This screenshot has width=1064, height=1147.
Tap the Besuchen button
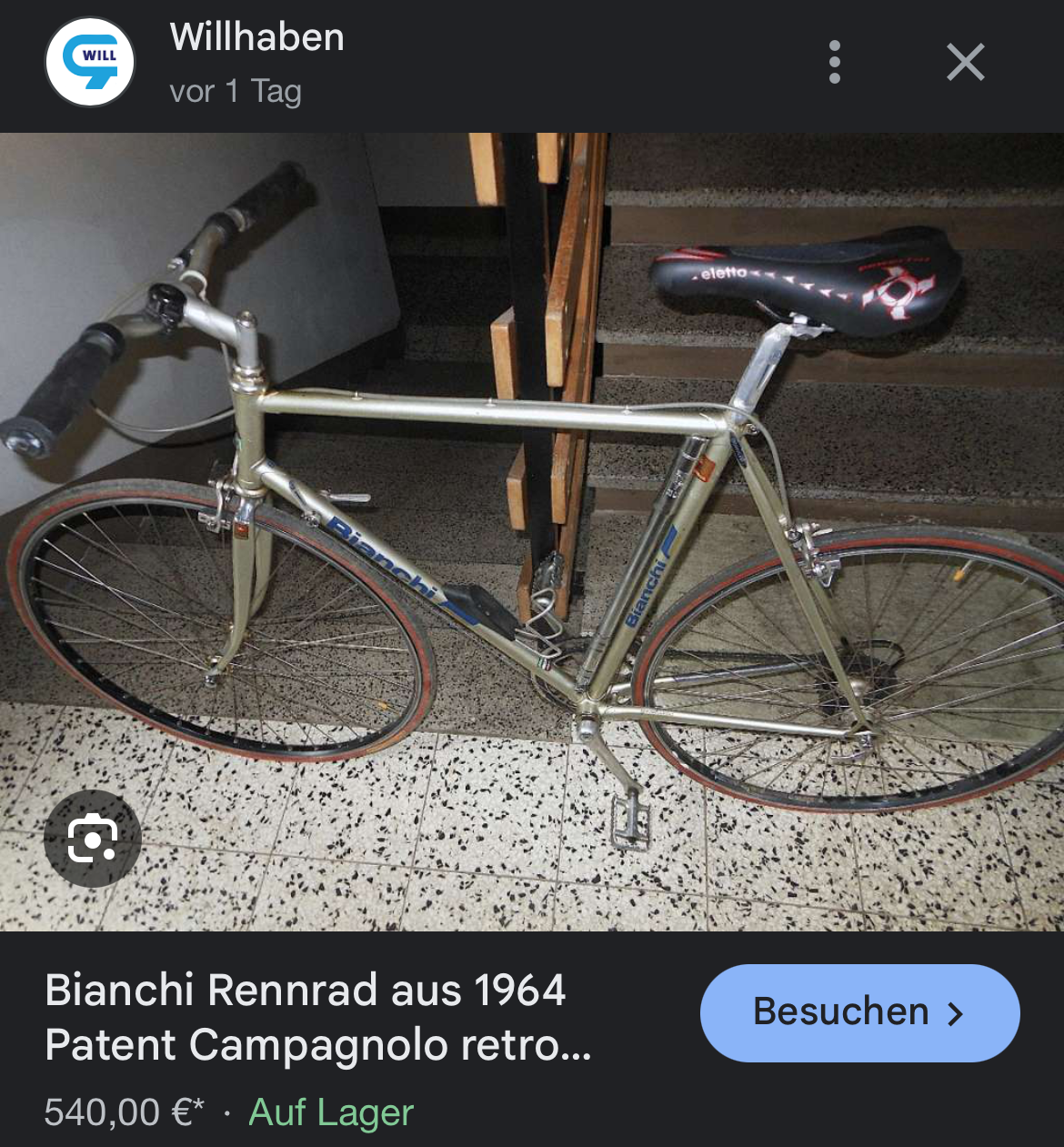click(859, 1012)
